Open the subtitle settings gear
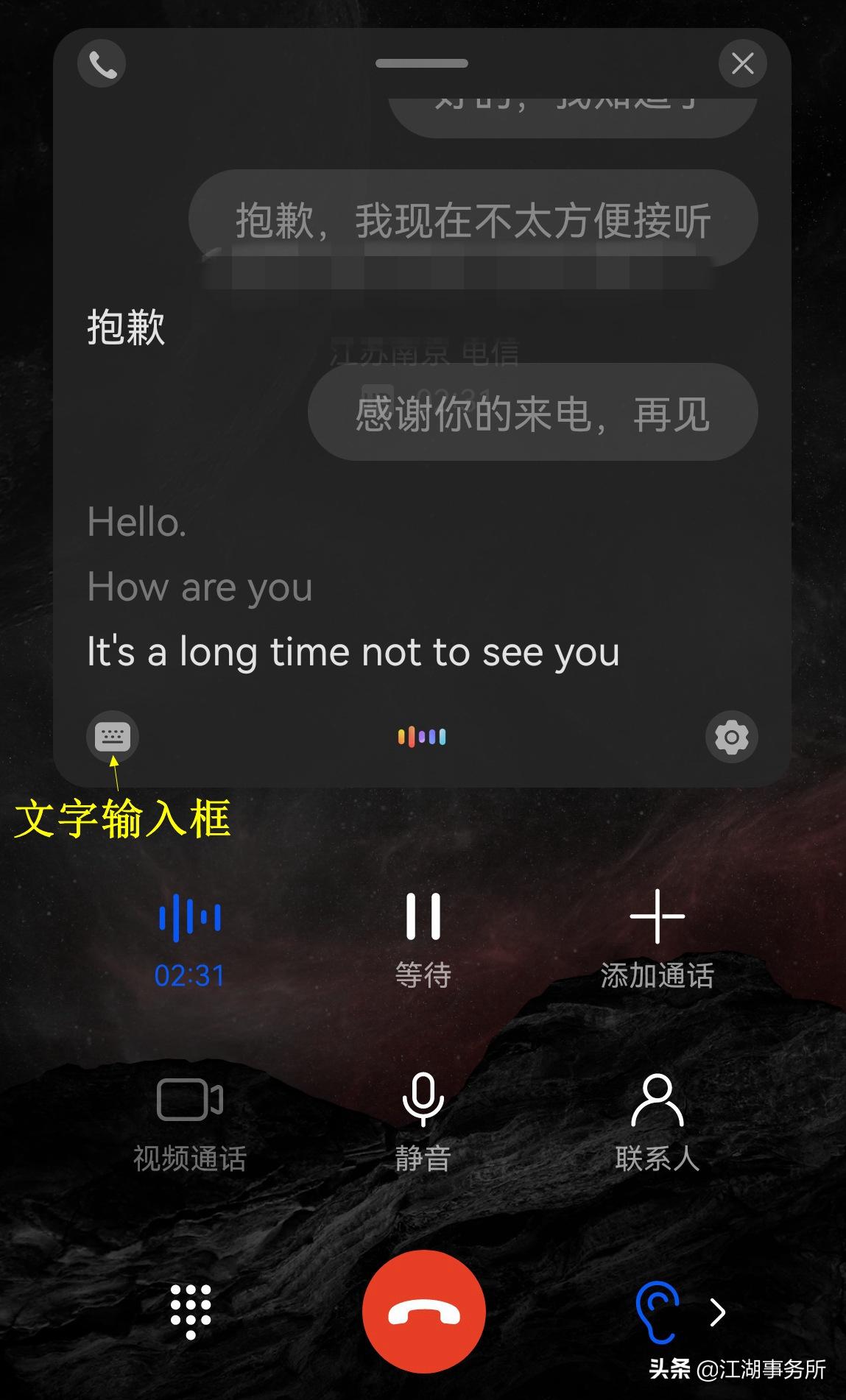846x1400 pixels. pyautogui.click(x=730, y=736)
